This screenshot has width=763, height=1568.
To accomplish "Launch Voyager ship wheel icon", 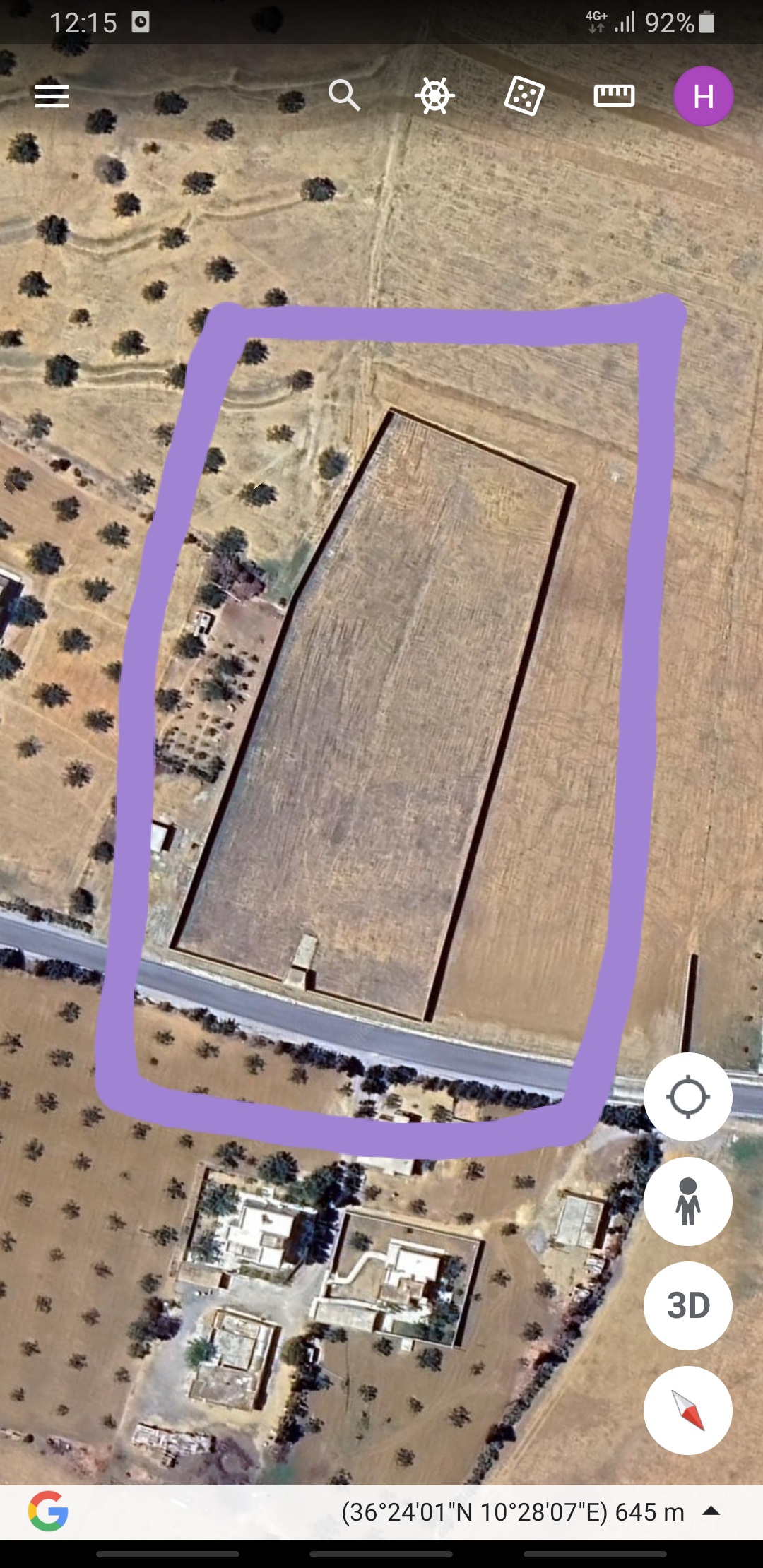I will pyautogui.click(x=434, y=96).
